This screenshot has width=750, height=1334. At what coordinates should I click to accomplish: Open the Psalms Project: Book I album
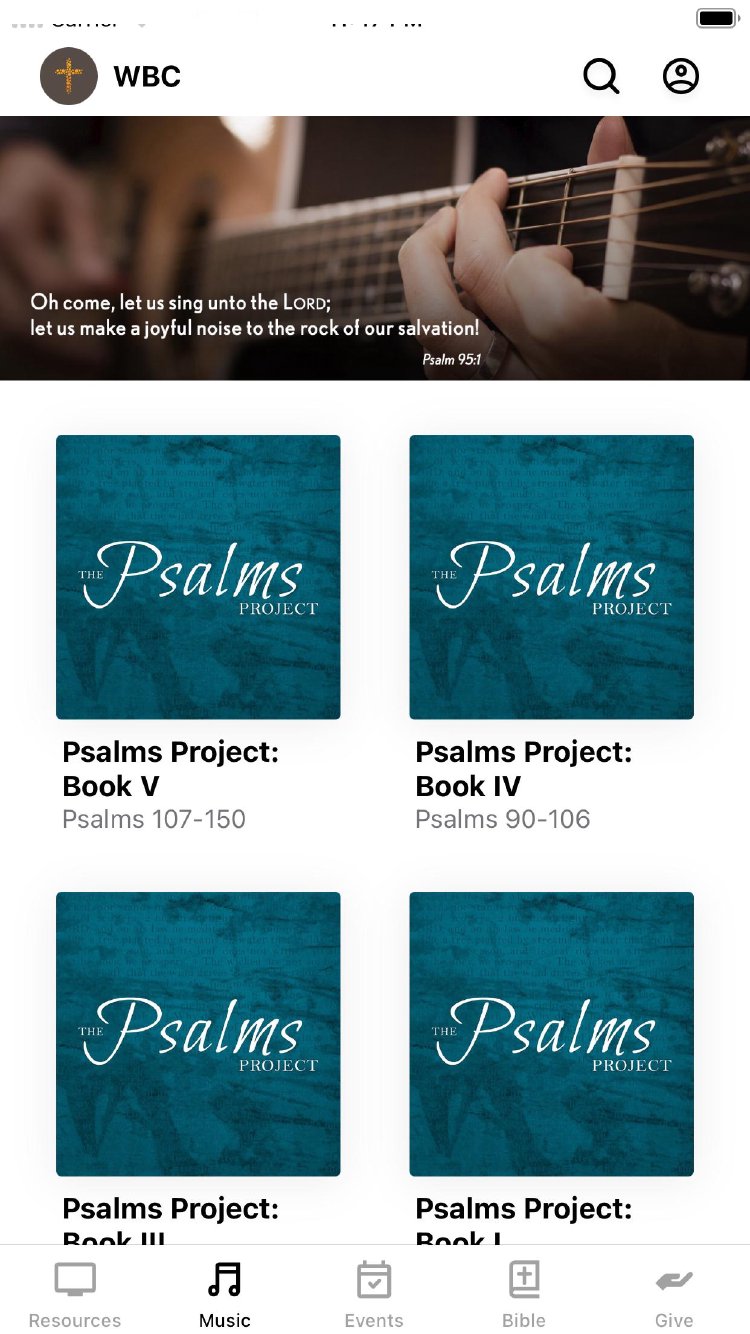(x=551, y=1034)
